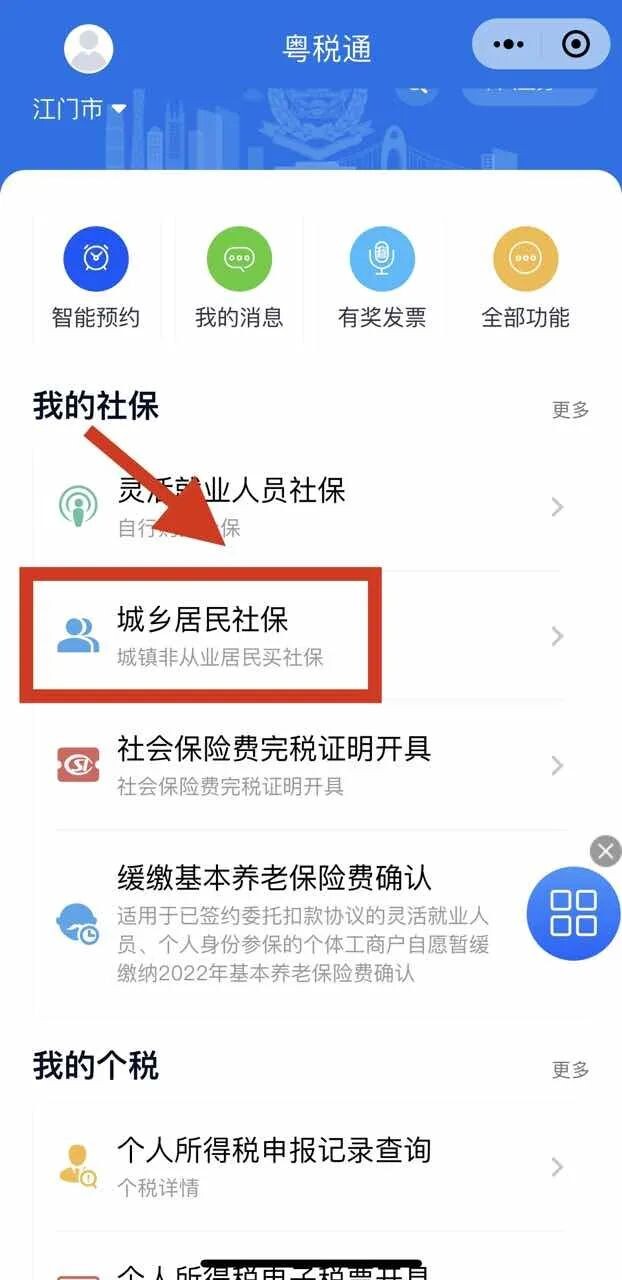Open 社会保险费完税证明开具
Viewport: 622px width, 1280px height.
[310, 764]
